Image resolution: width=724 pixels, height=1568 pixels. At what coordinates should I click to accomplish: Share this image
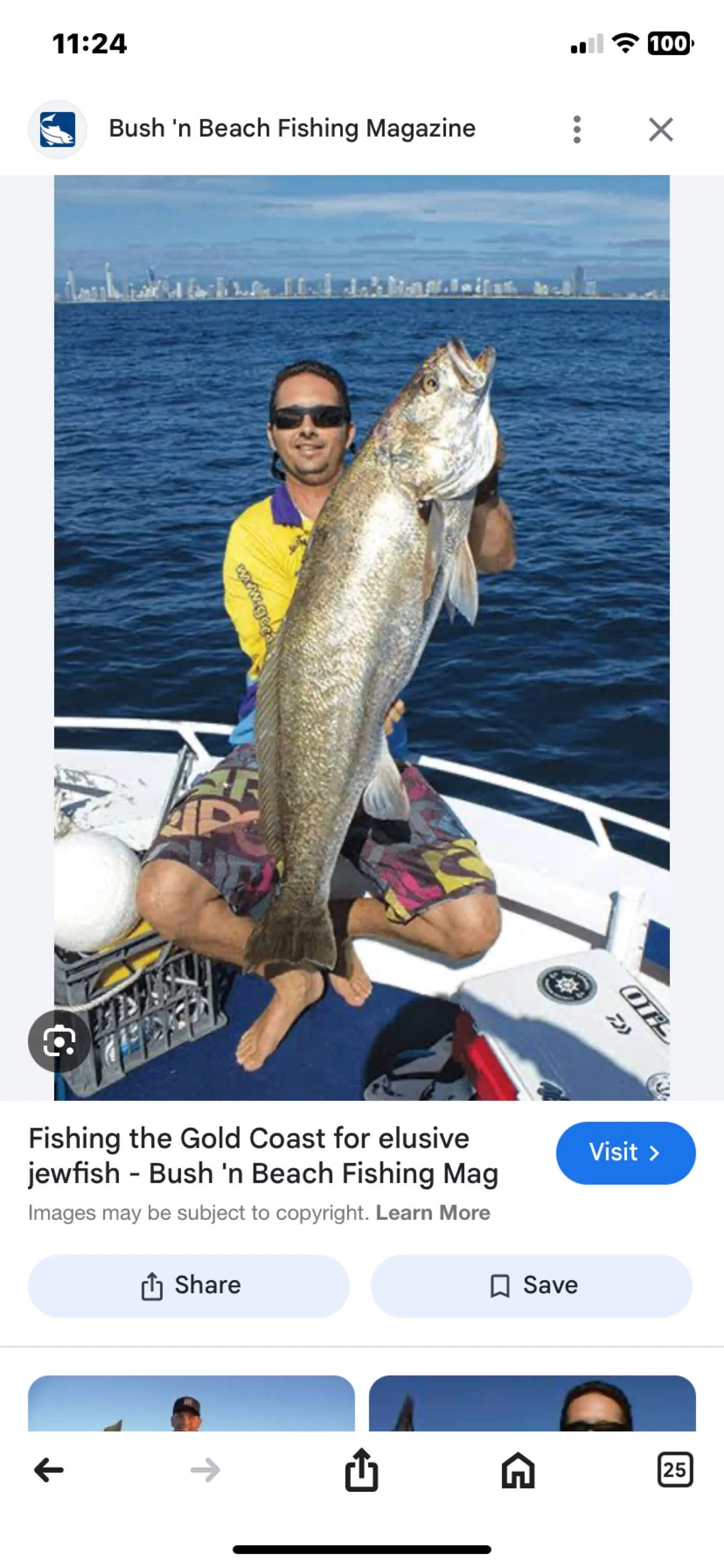pos(189,1285)
